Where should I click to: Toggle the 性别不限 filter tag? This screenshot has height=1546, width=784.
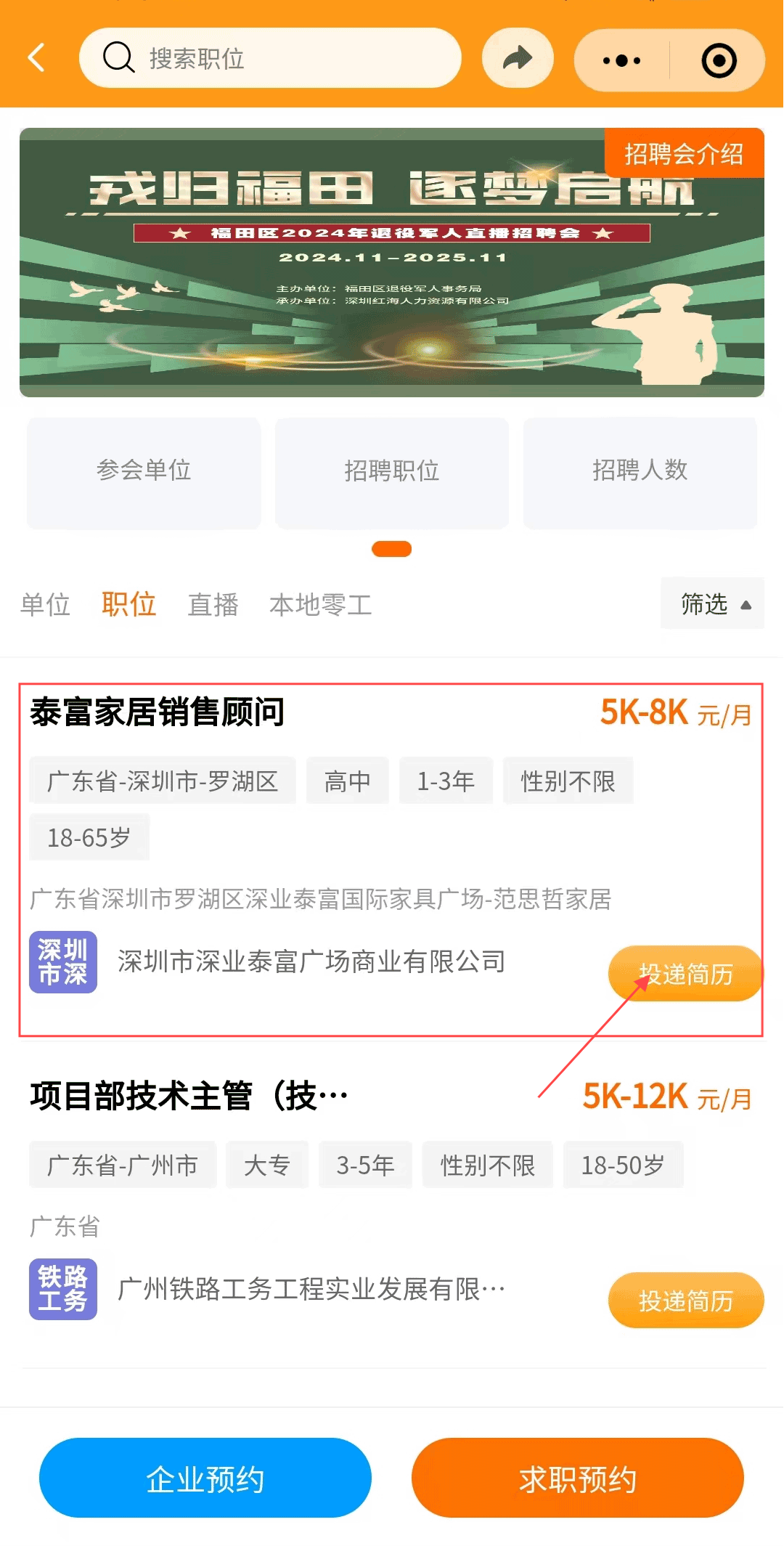pyautogui.click(x=568, y=781)
